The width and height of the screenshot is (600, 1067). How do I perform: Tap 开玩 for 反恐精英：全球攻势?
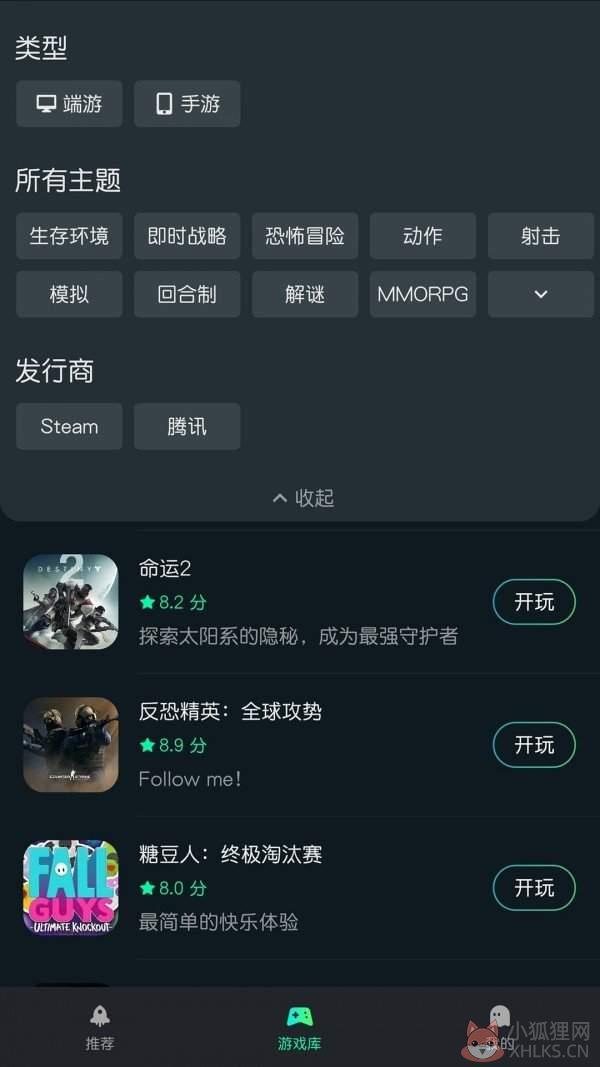point(534,744)
